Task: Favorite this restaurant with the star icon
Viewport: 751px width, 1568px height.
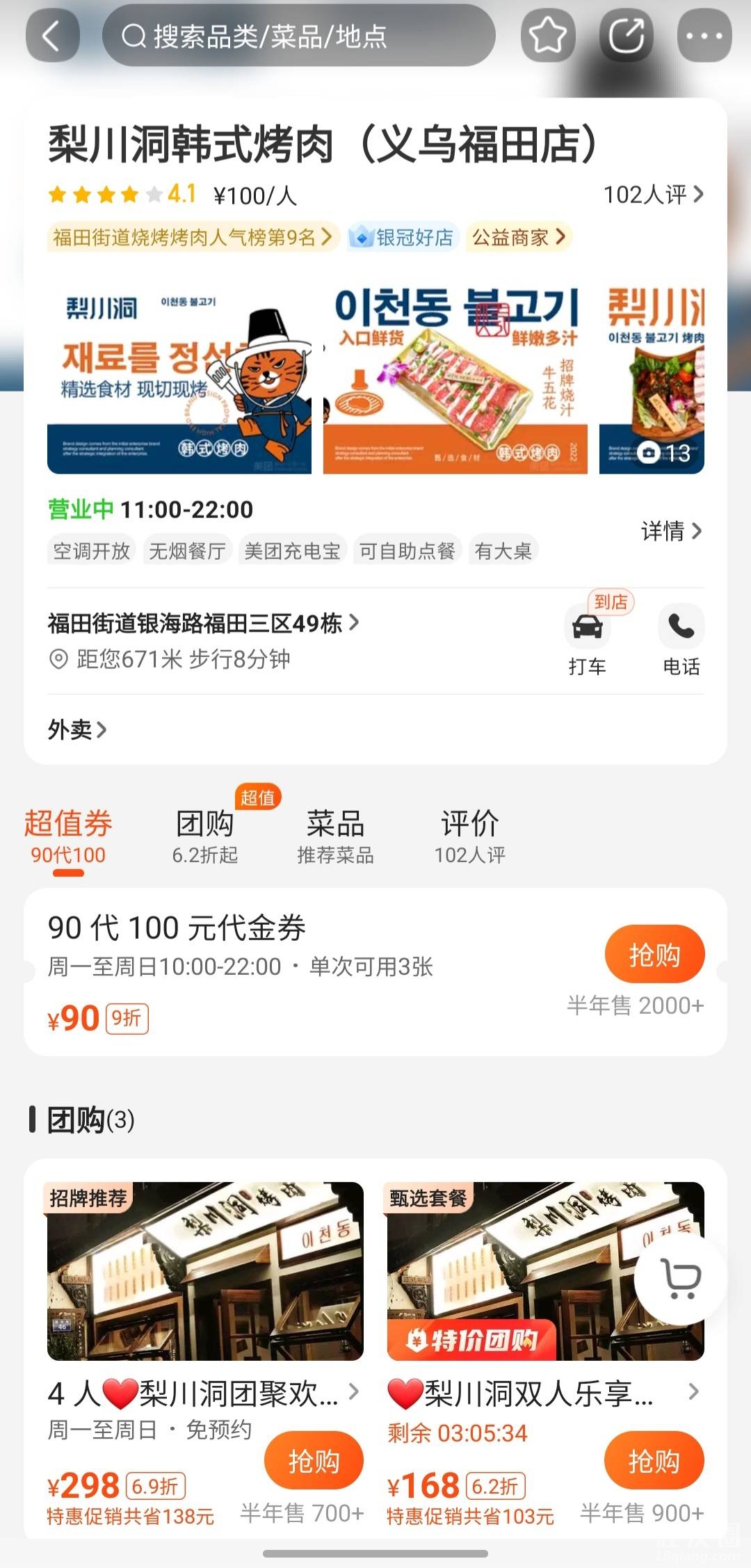Action: click(548, 35)
